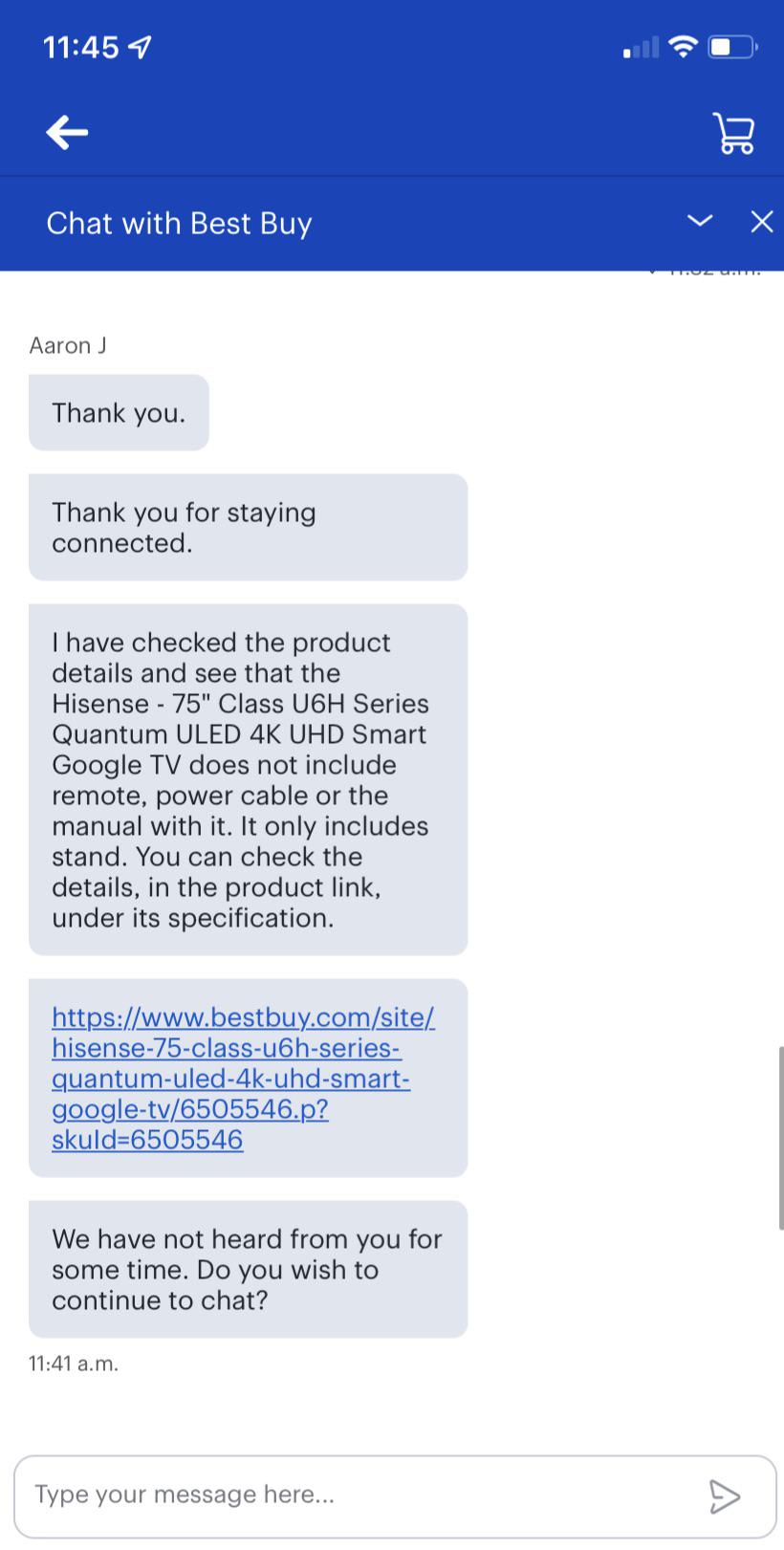Tap the cellular signal bars

[639, 48]
